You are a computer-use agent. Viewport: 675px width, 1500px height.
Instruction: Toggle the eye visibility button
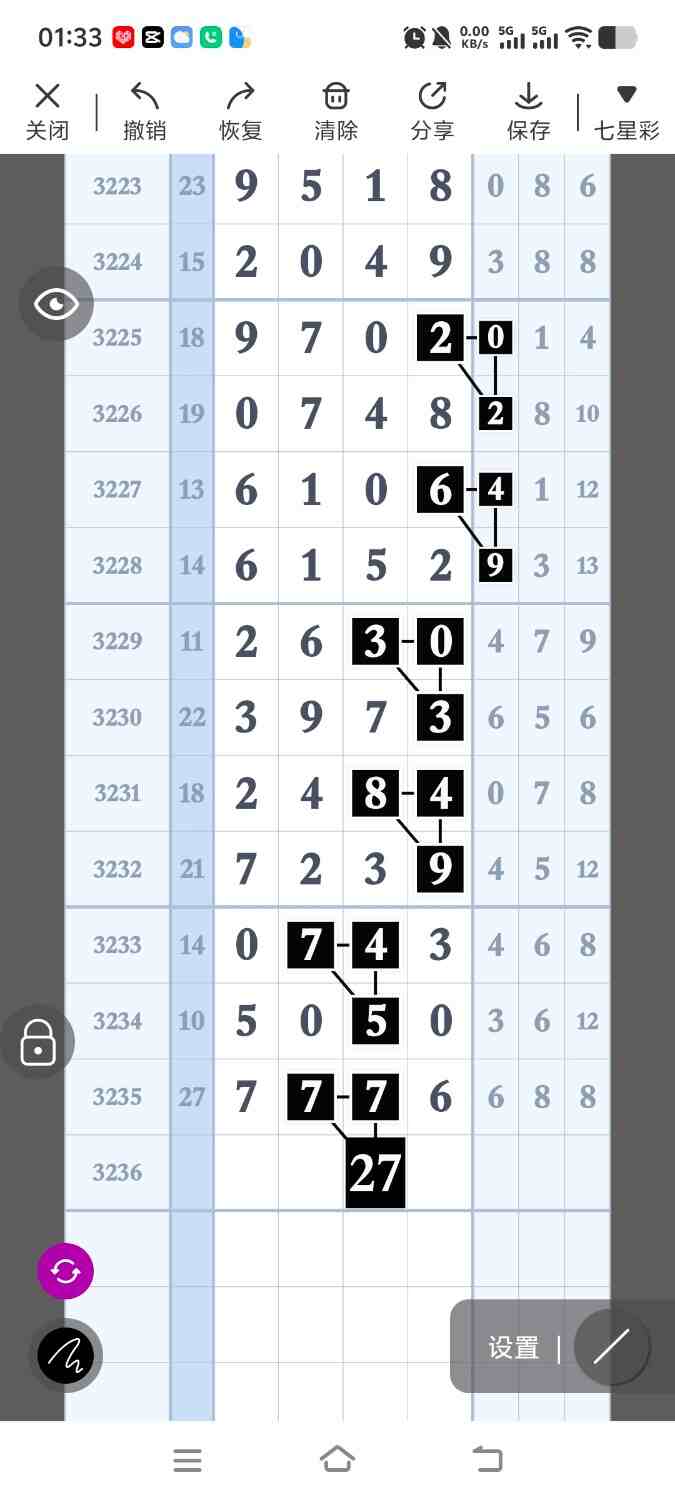56,303
